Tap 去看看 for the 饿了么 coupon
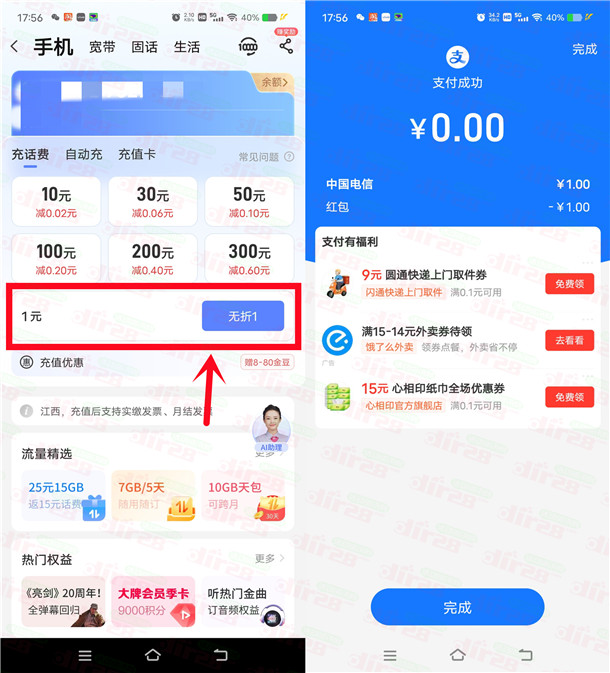The width and height of the screenshot is (610, 673). point(569,340)
